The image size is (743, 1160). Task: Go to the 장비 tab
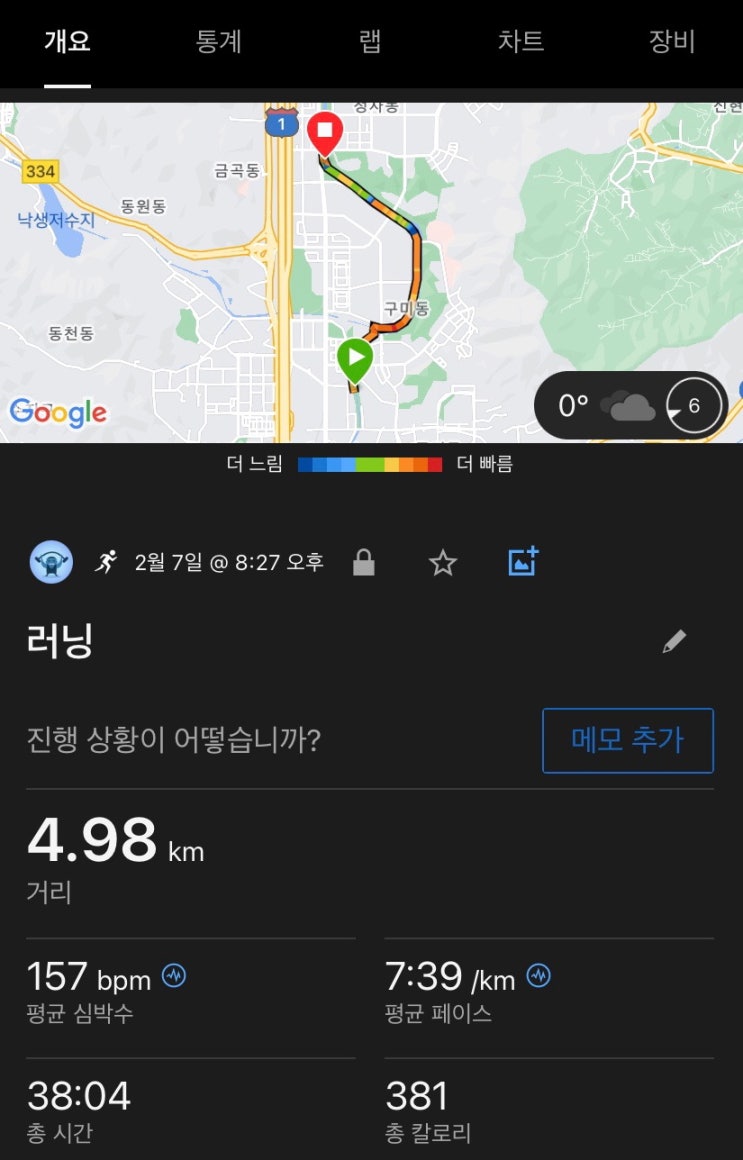click(672, 42)
